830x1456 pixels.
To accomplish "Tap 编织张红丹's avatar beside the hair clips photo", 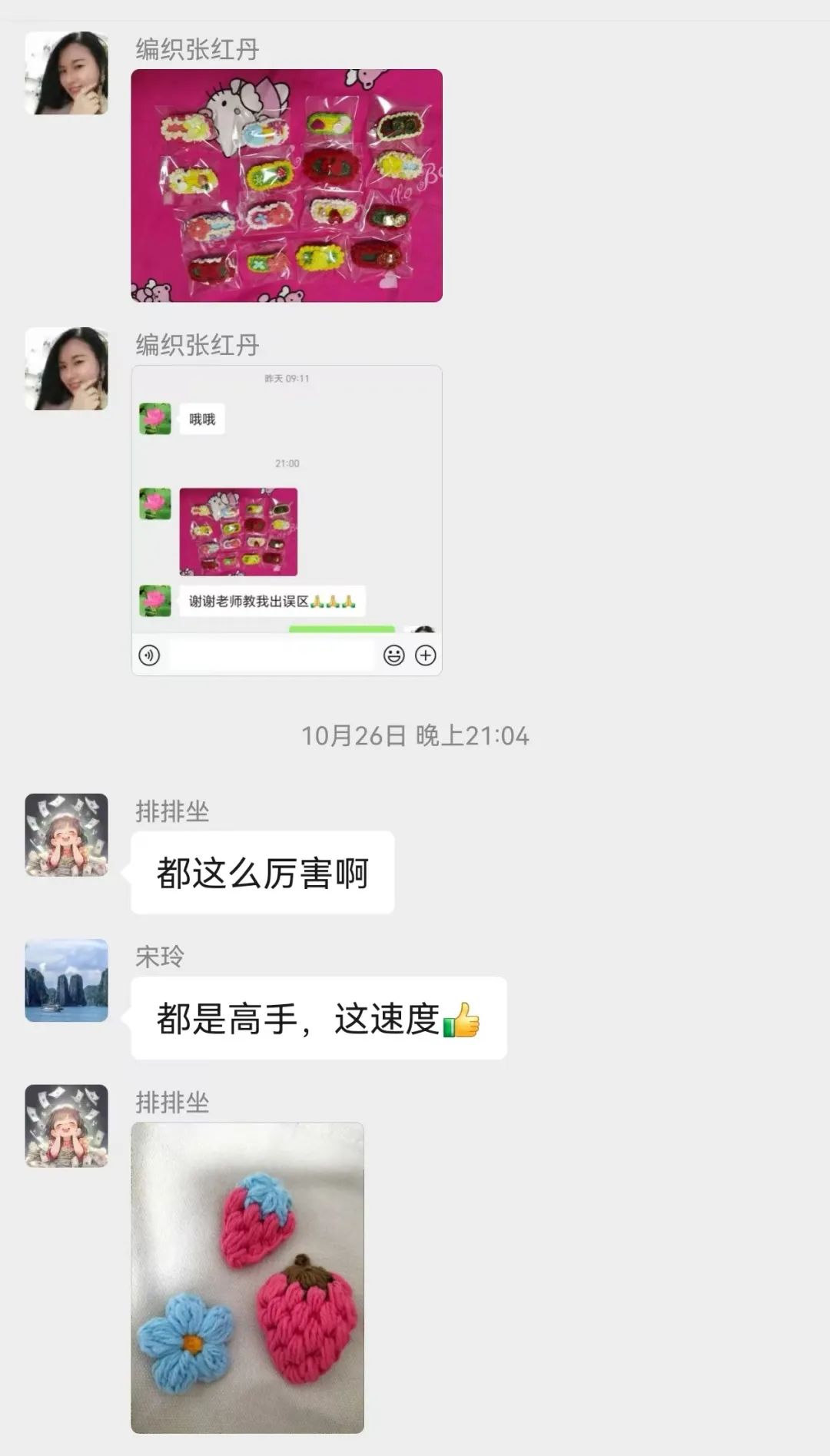I will 67,73.
